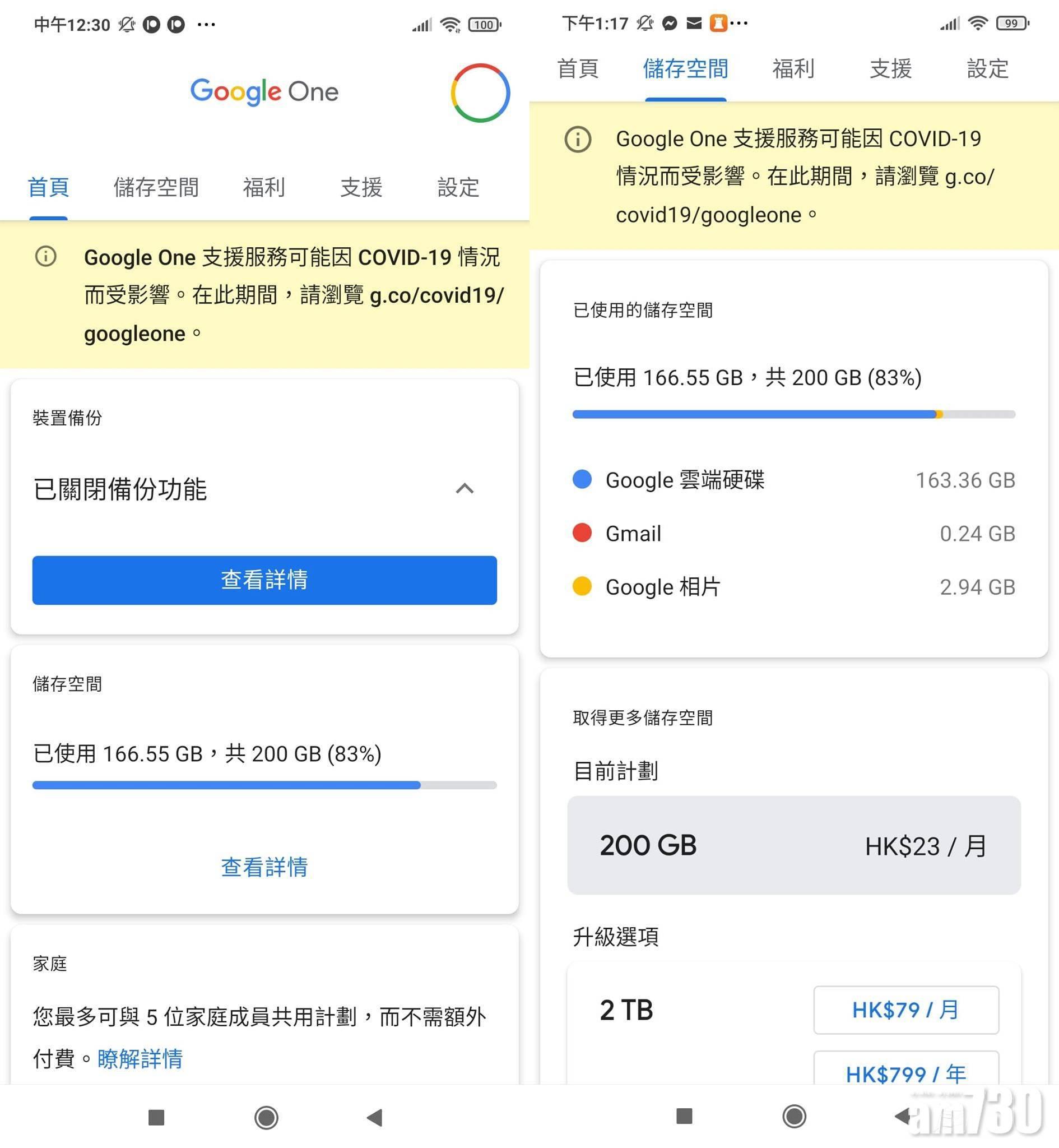1059x1148 pixels.
Task: Tap the highlighted 儲存空間 tab
Action: [685, 69]
